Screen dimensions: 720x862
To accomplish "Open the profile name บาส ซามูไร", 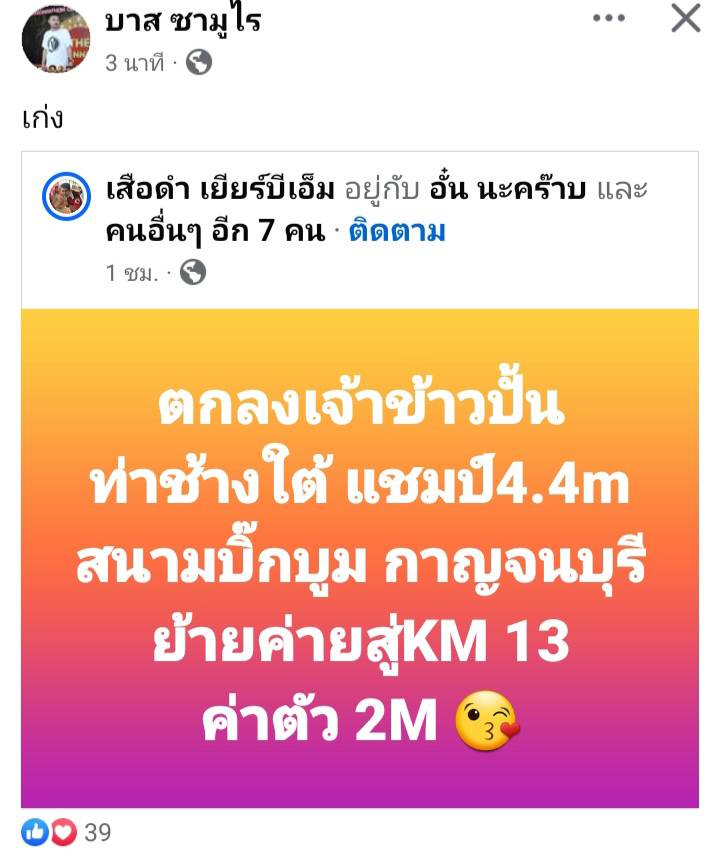I will click(x=183, y=20).
